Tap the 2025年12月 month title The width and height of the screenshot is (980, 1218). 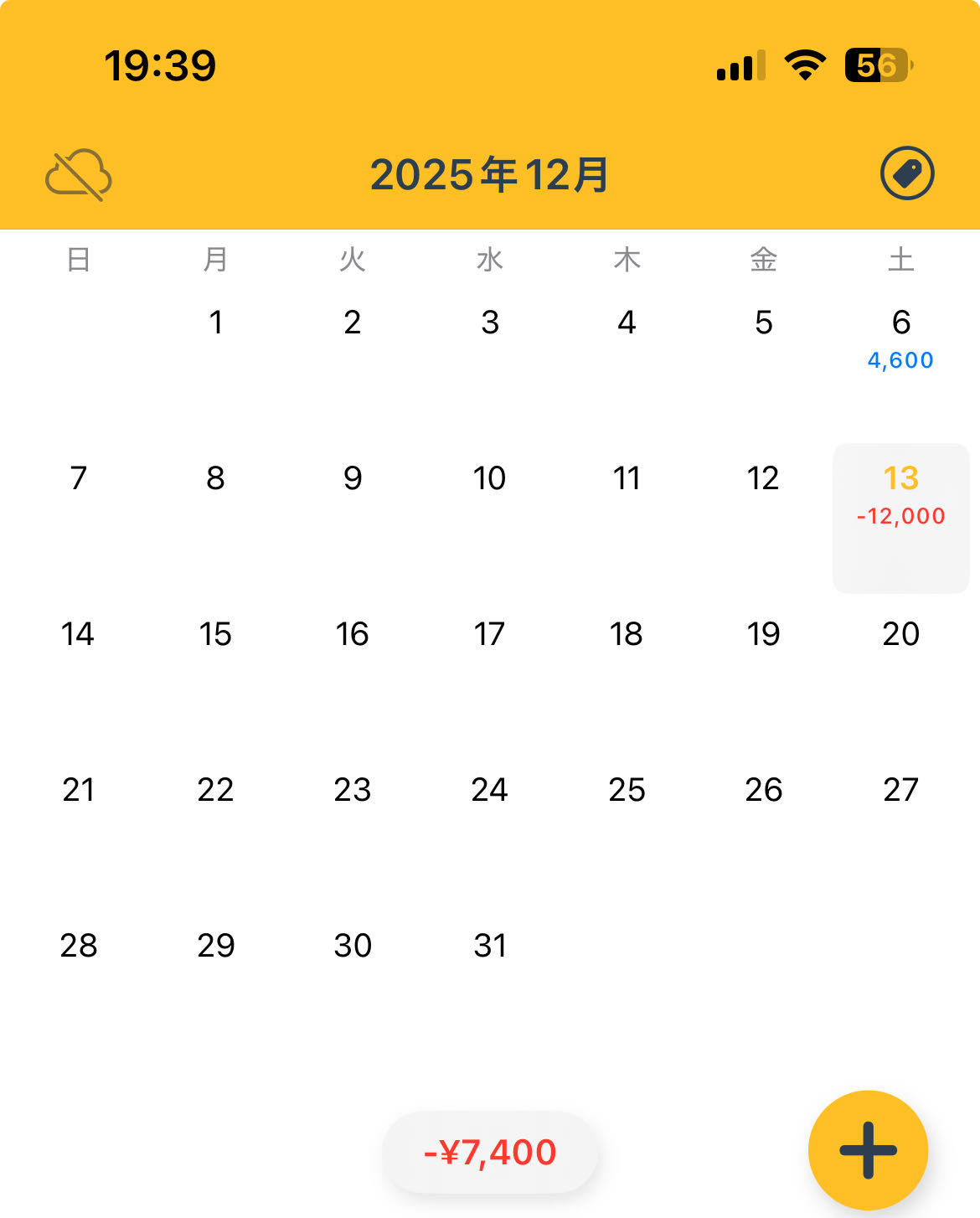pyautogui.click(x=490, y=174)
